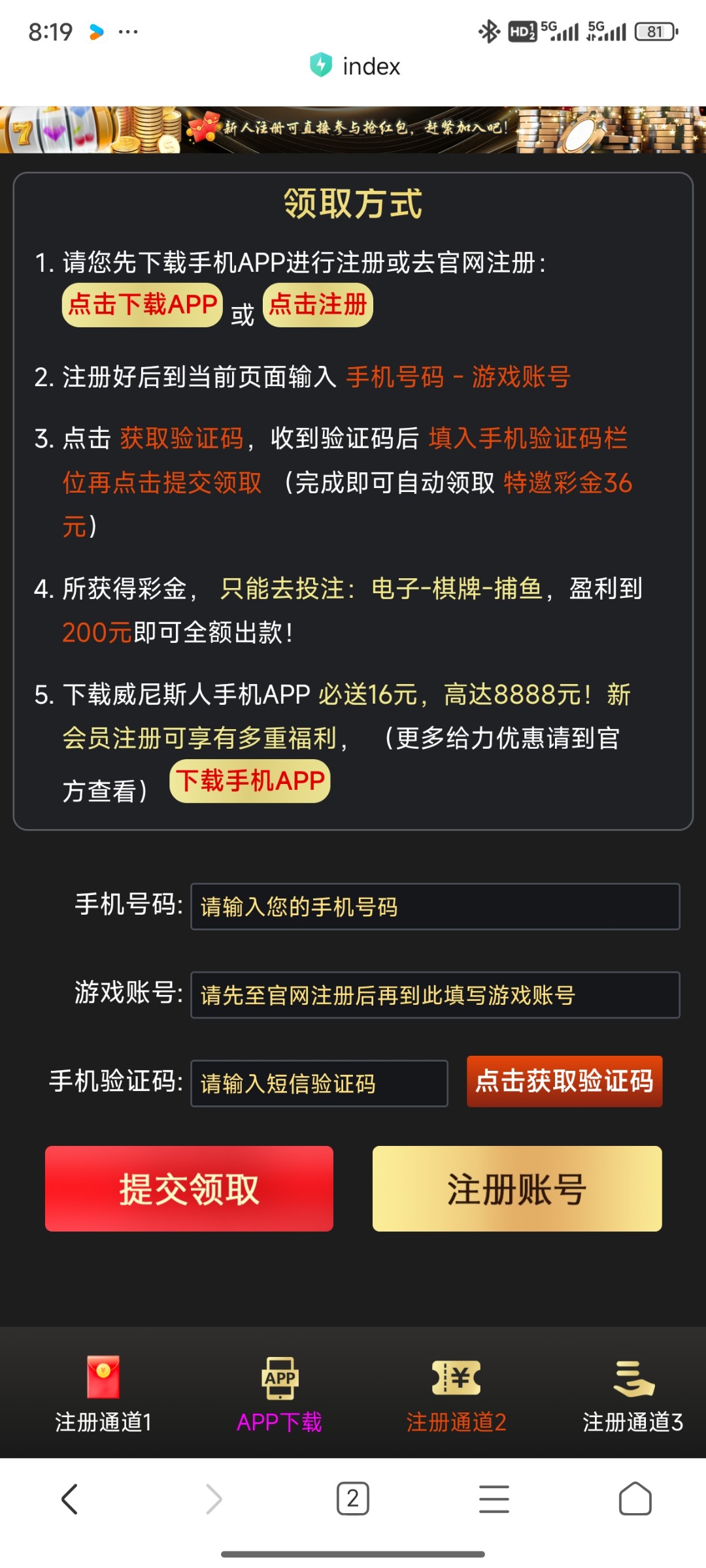Open the browser menu

point(494,1499)
